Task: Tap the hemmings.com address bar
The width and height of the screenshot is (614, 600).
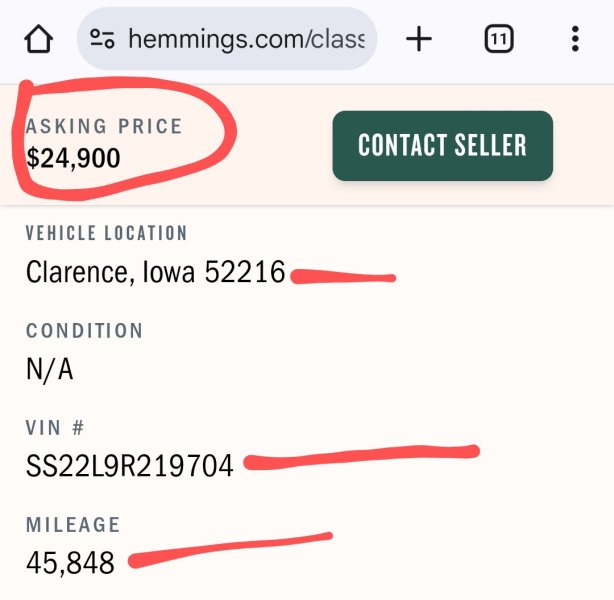Action: click(245, 39)
